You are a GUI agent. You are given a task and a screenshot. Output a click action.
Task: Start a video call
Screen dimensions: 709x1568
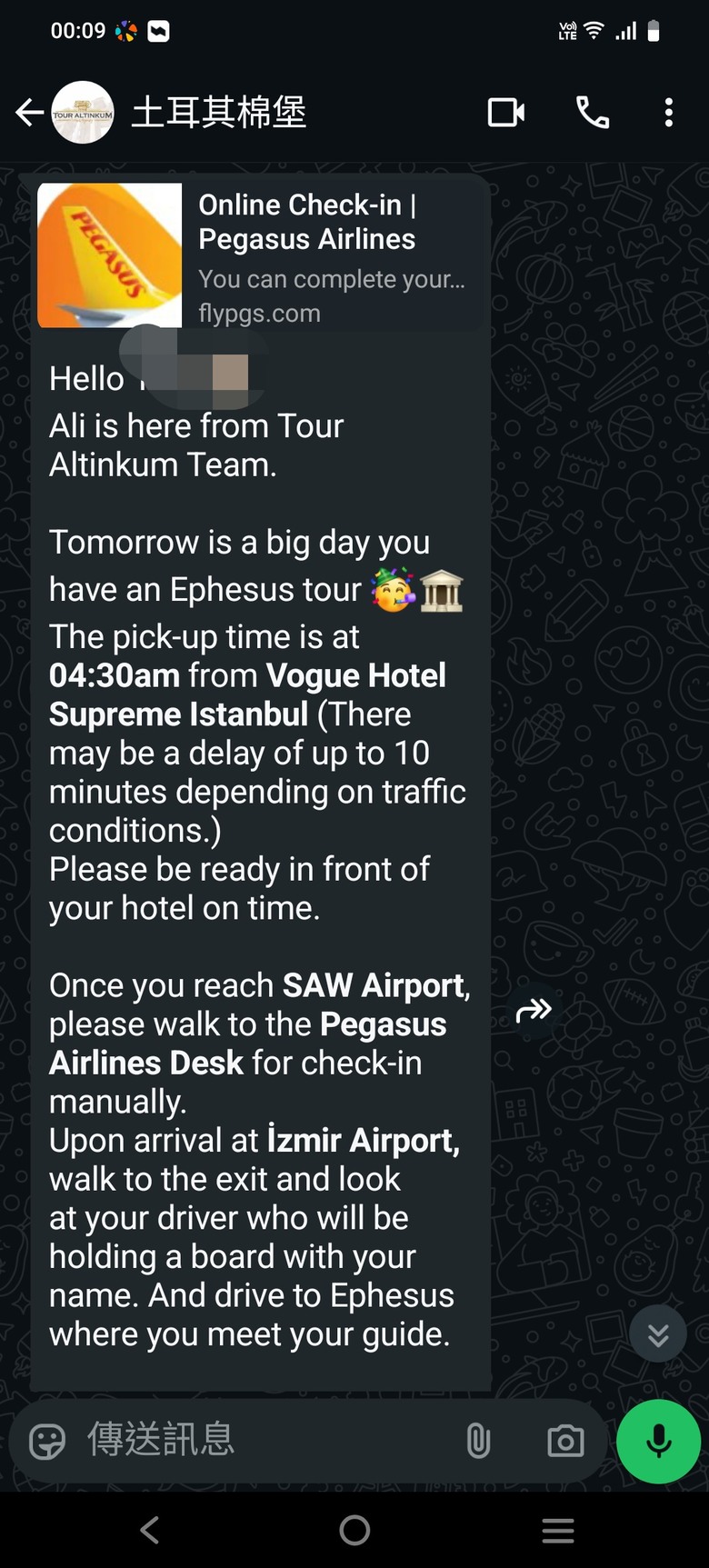(505, 113)
